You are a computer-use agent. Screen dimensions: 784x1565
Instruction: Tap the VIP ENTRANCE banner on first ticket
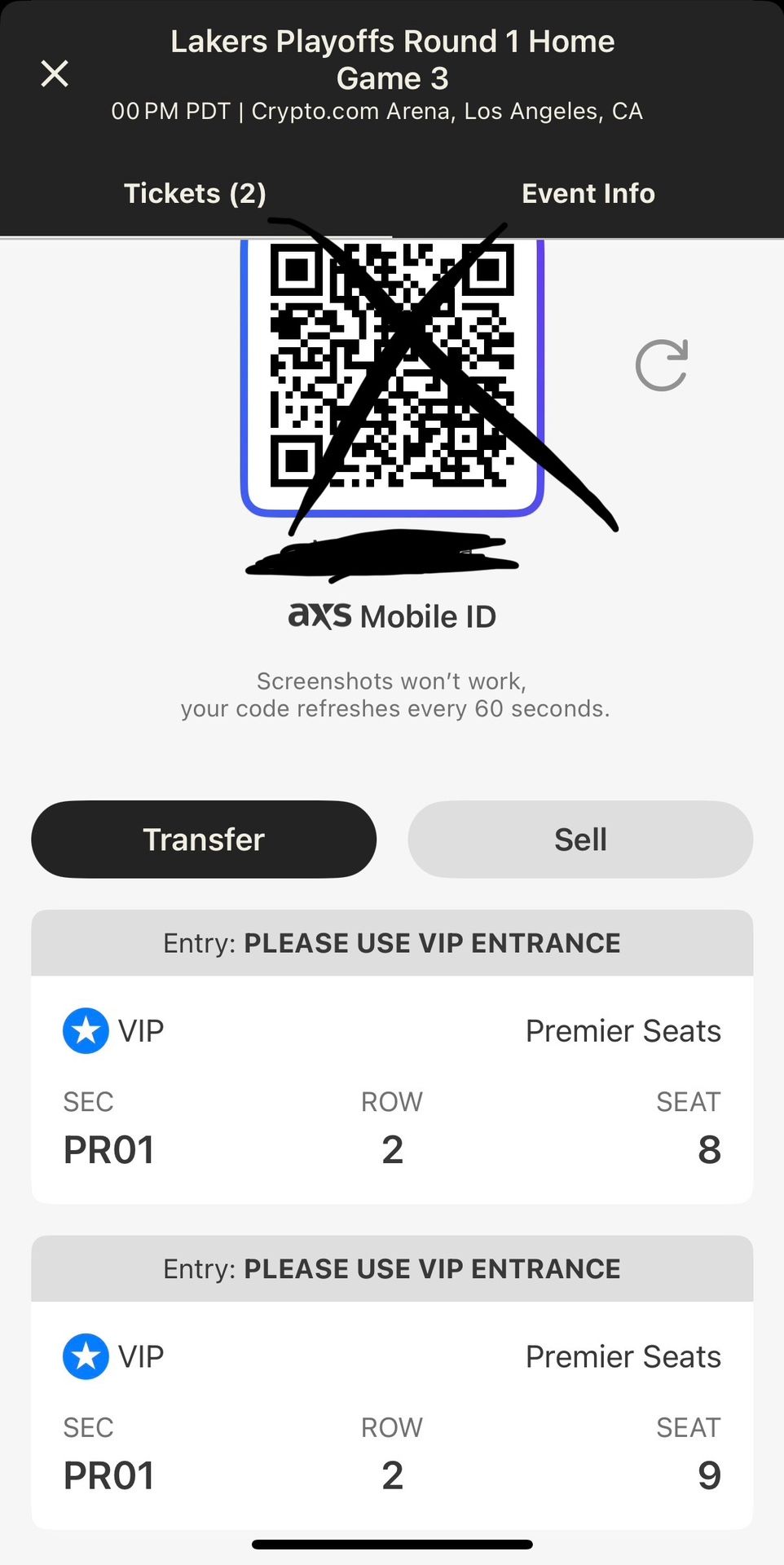click(x=392, y=942)
